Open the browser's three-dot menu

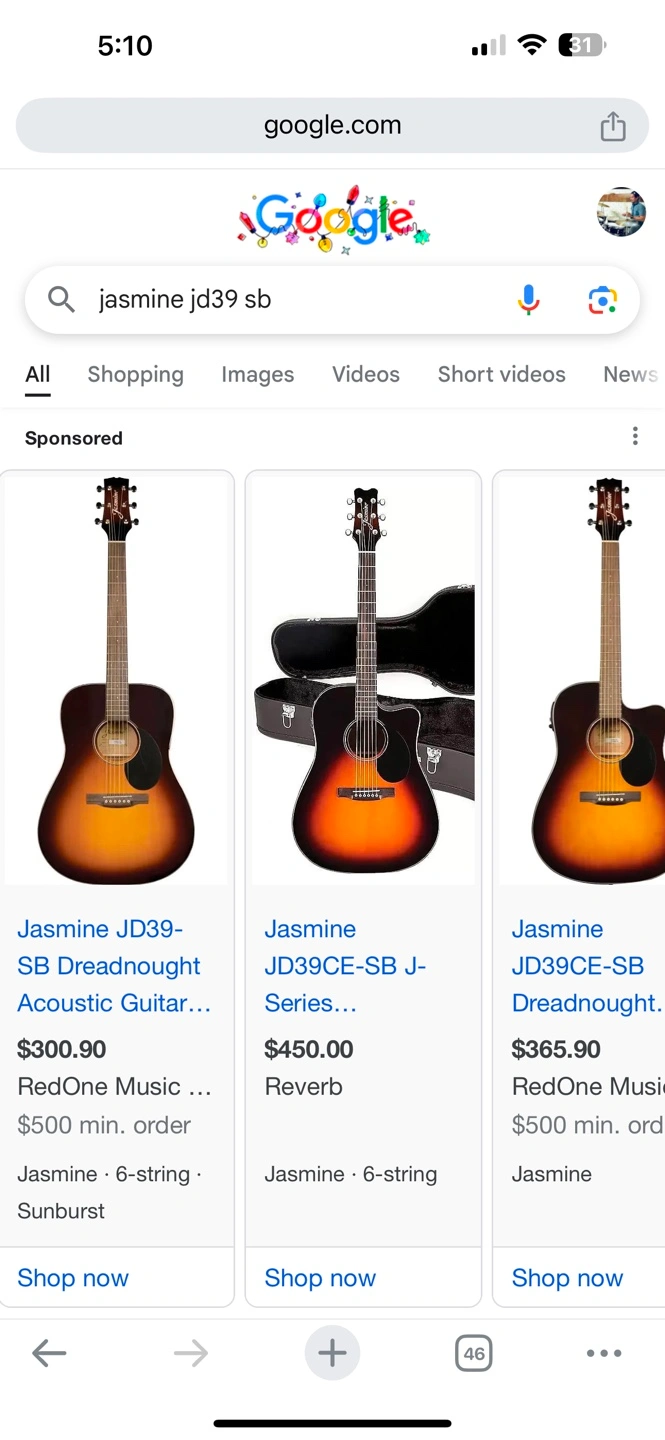point(604,1354)
